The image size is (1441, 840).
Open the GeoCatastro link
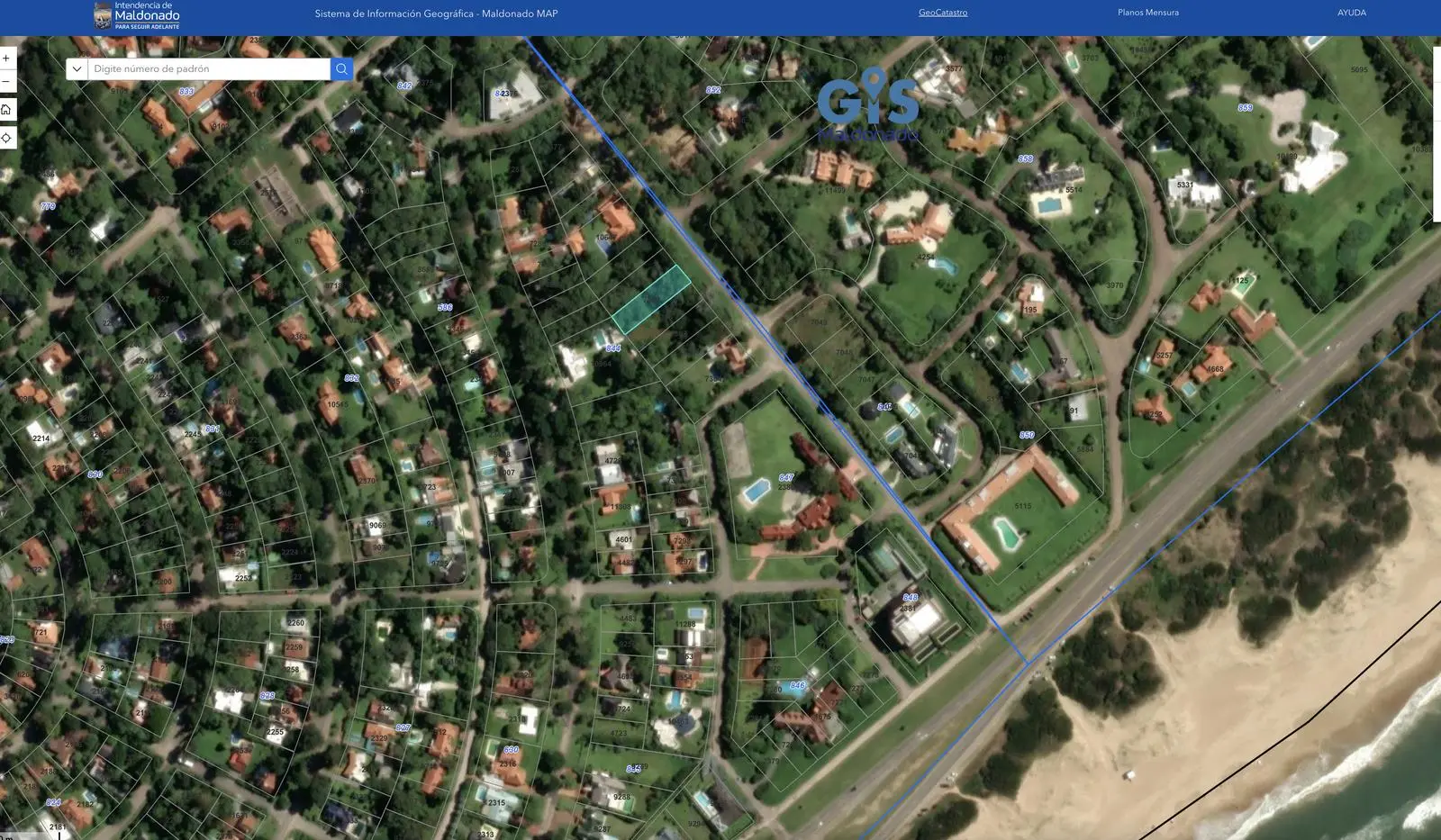pos(942,13)
